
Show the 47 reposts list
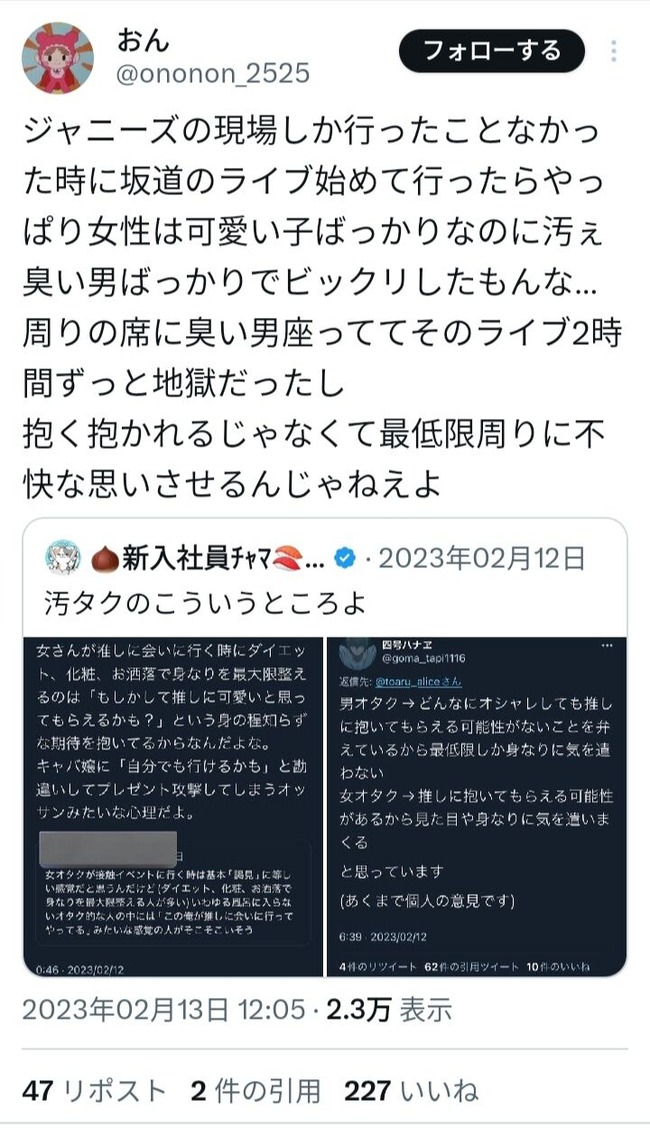point(94,1089)
